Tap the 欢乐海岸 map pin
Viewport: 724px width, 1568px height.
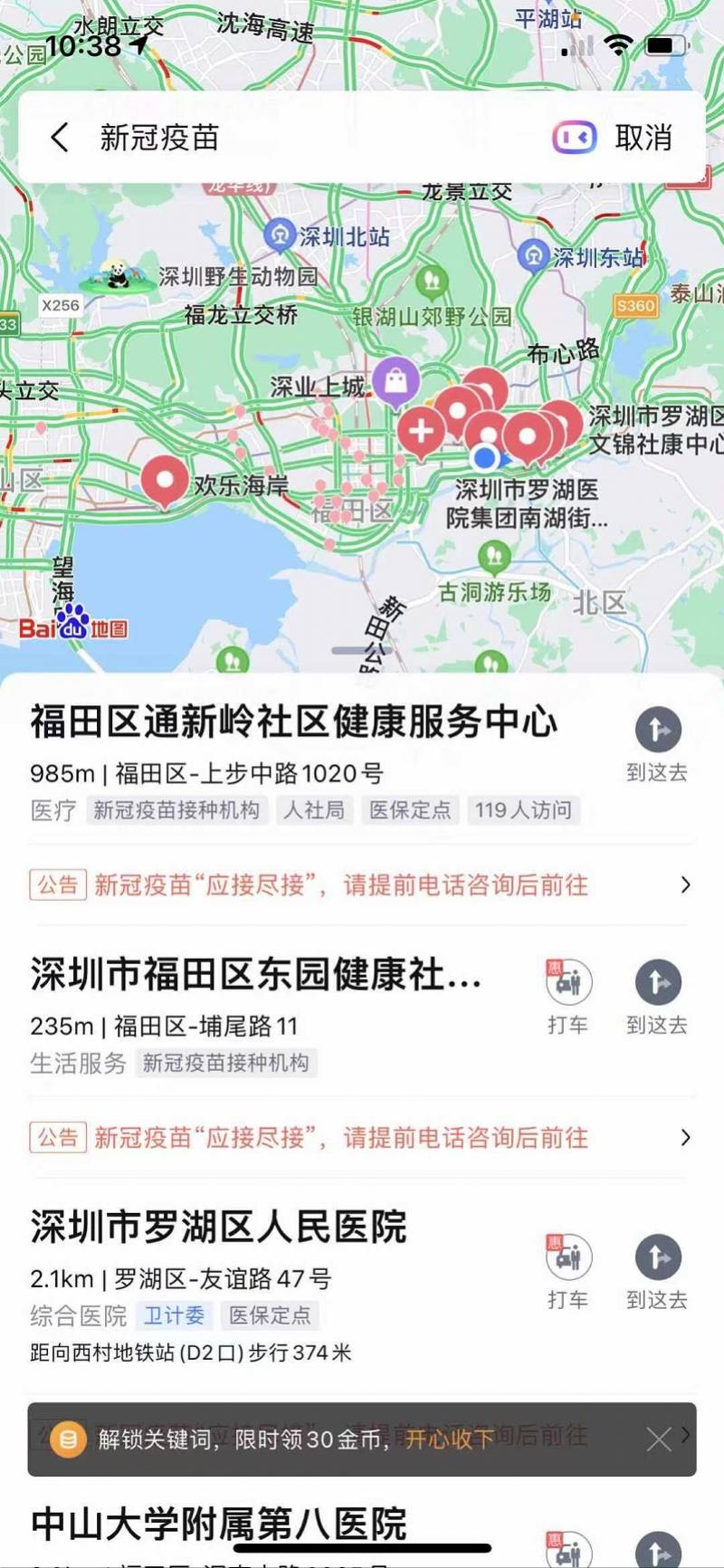coord(165,480)
